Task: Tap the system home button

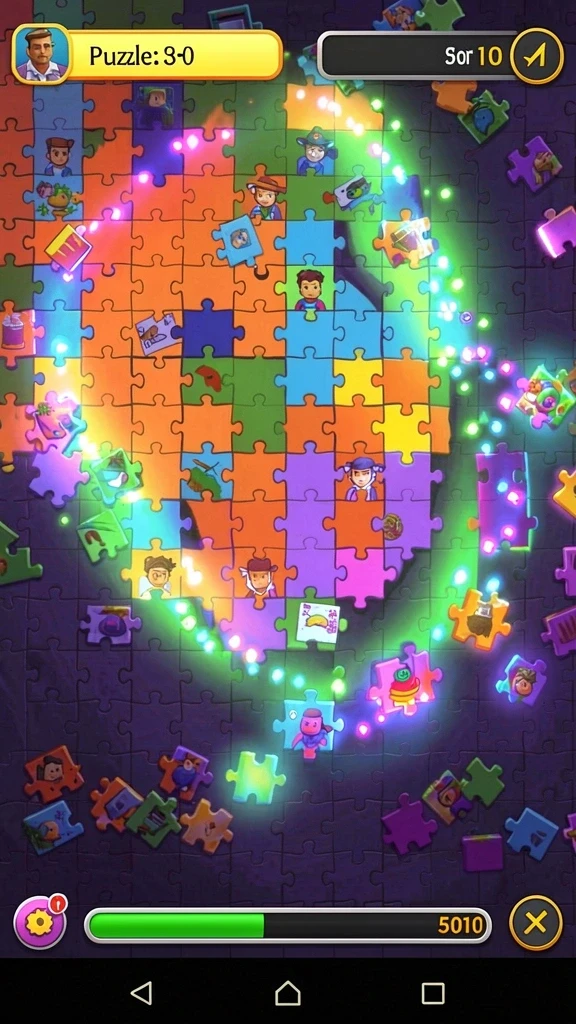Action: pyautogui.click(x=288, y=993)
